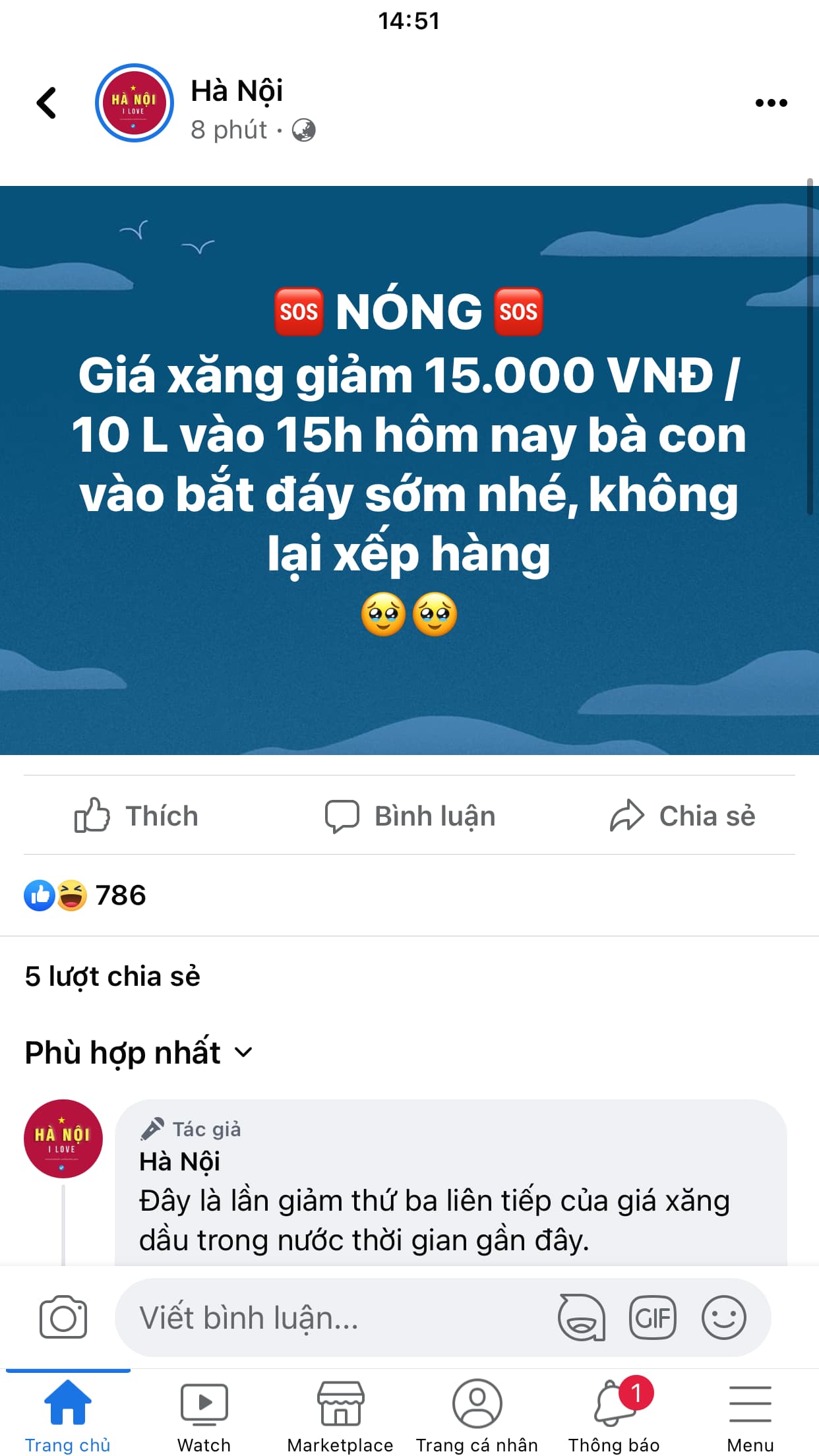Like the post with Thích button
The height and width of the screenshot is (1456, 819).
[136, 816]
